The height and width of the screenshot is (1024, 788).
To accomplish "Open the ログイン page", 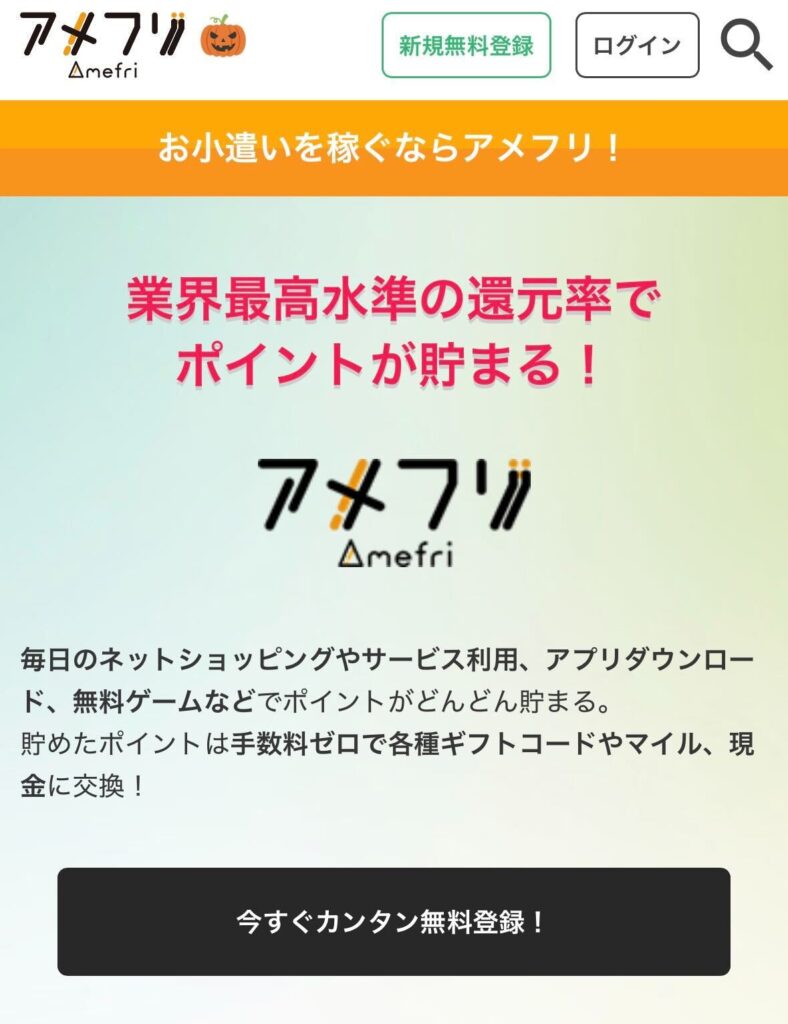I will [637, 45].
